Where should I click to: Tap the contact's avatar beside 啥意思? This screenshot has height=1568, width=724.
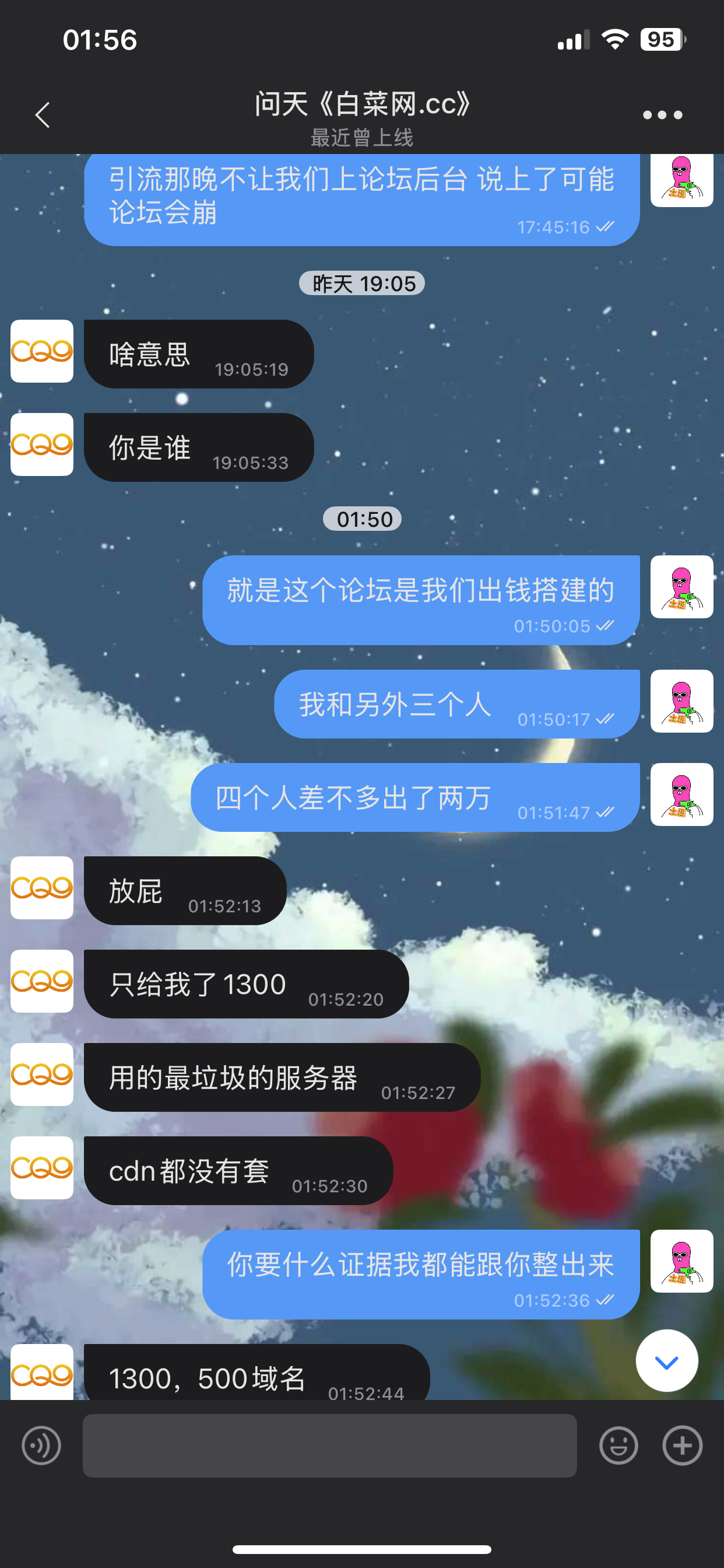click(x=42, y=351)
